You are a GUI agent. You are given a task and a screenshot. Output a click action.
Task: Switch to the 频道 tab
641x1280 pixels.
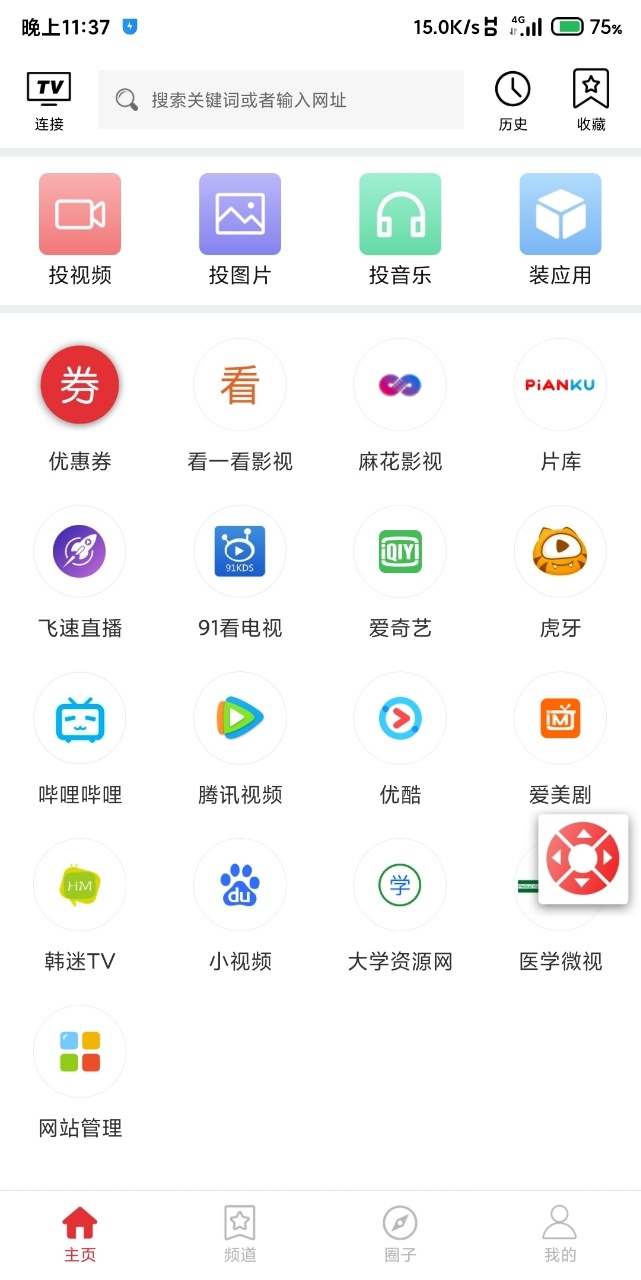[x=240, y=1234]
